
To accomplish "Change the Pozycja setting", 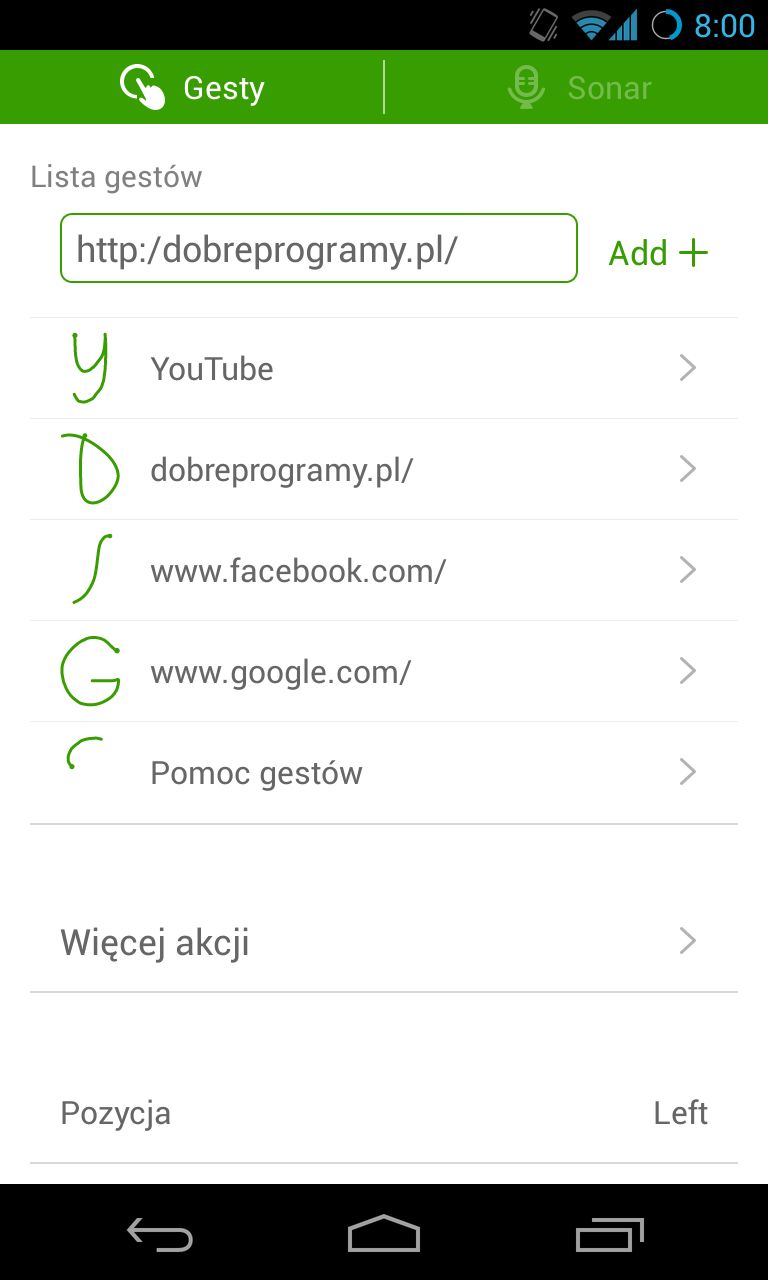I will 384,1113.
